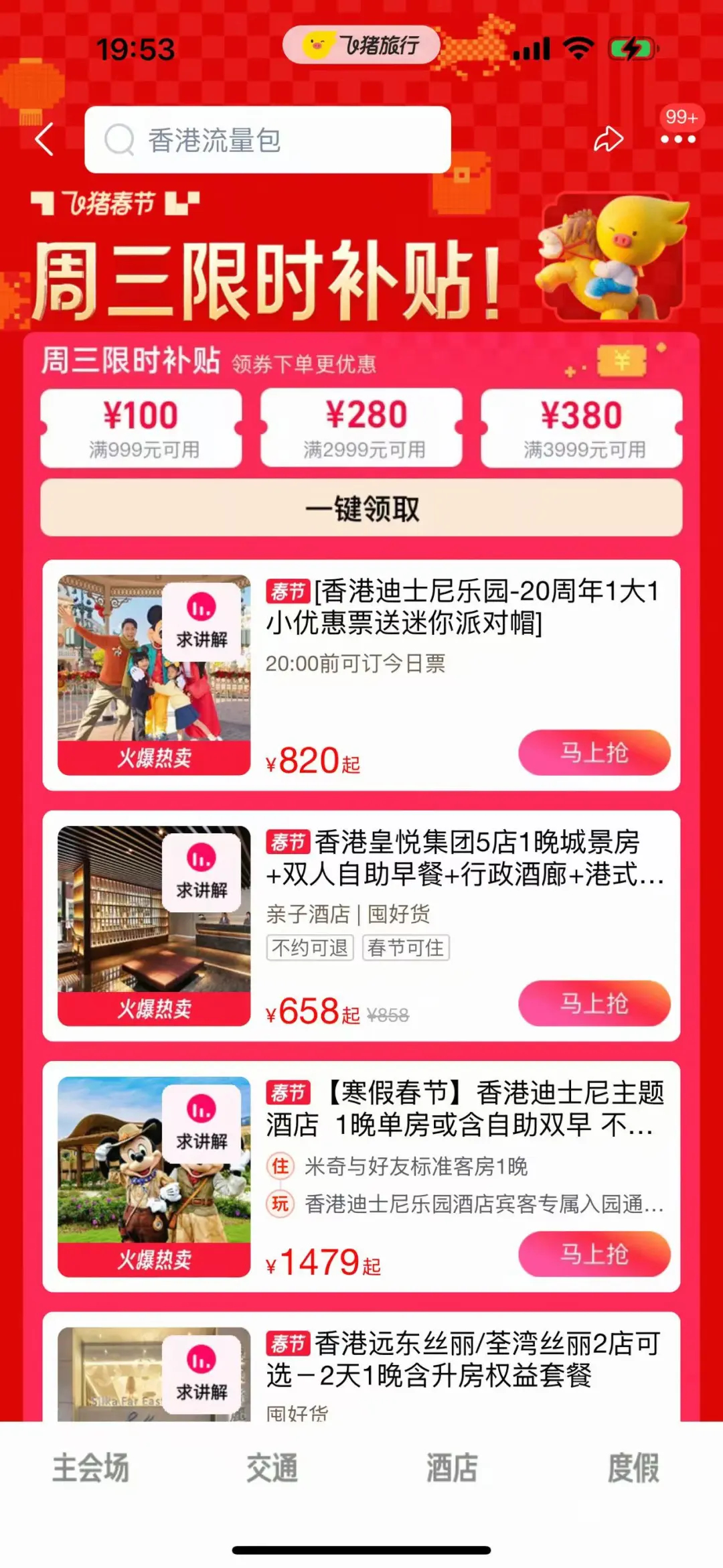Claim all coupons with 一键领取
This screenshot has height=1568, width=723.
pyautogui.click(x=361, y=508)
